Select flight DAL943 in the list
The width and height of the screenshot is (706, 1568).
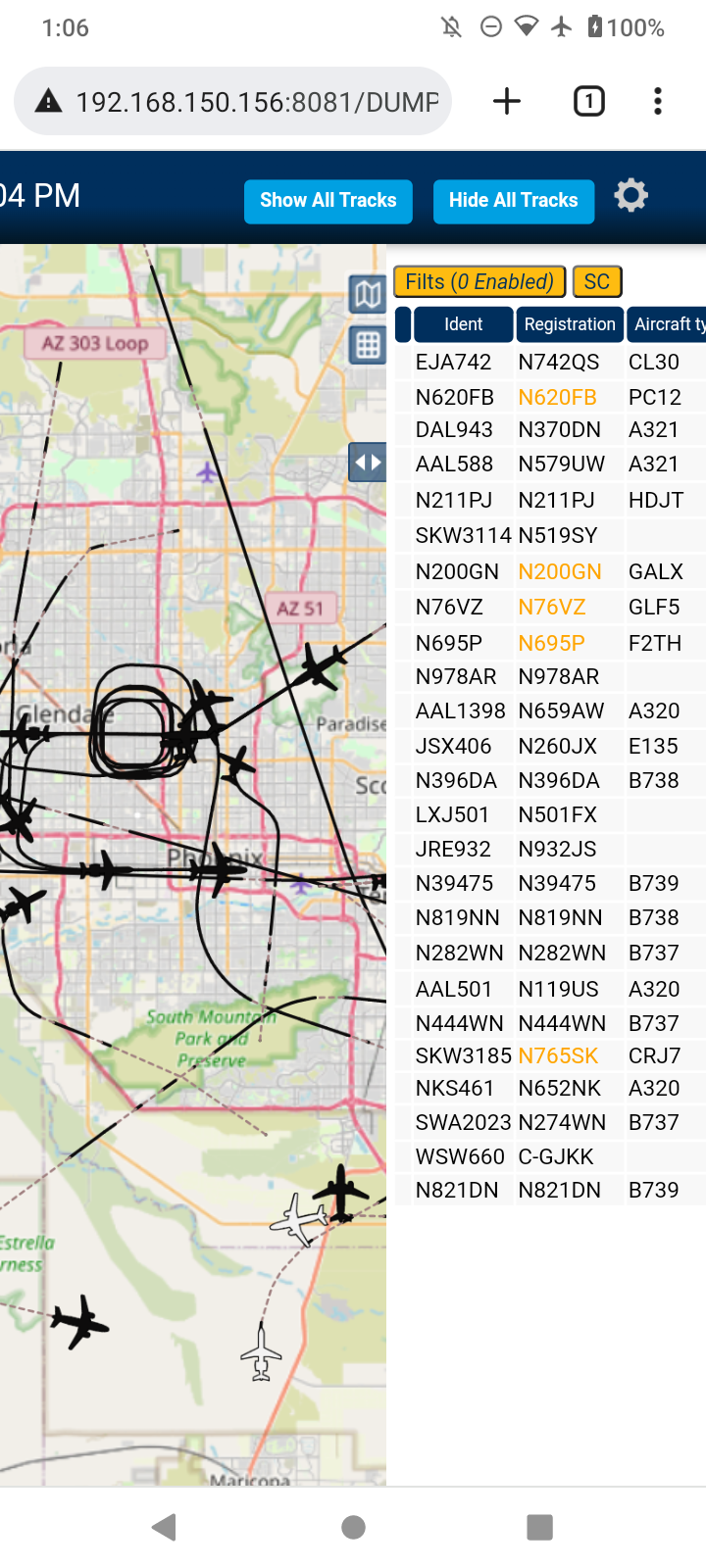click(550, 429)
